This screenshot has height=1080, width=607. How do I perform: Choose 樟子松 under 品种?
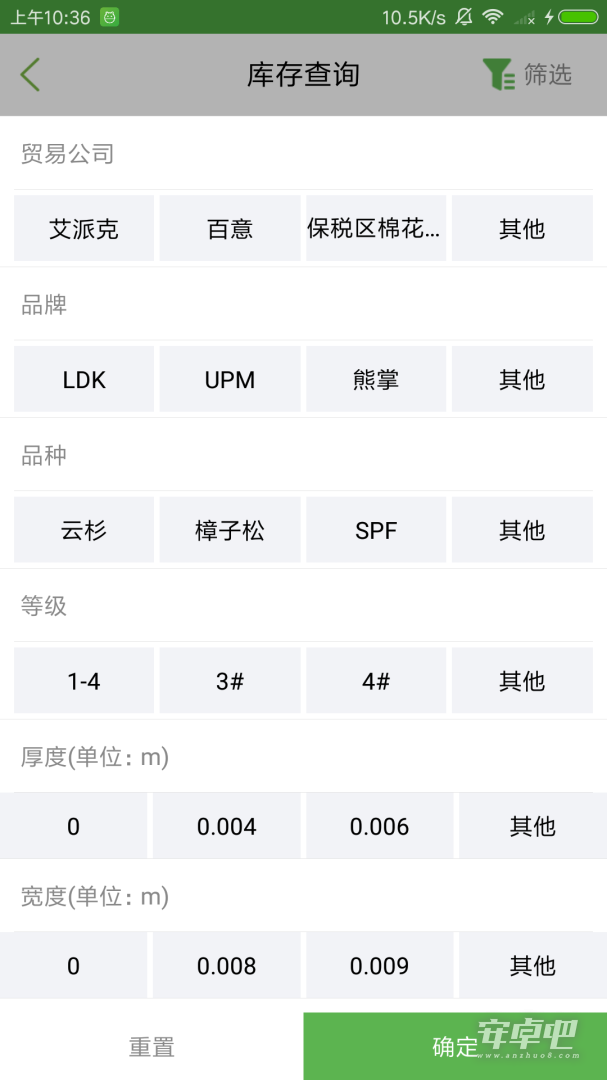230,530
